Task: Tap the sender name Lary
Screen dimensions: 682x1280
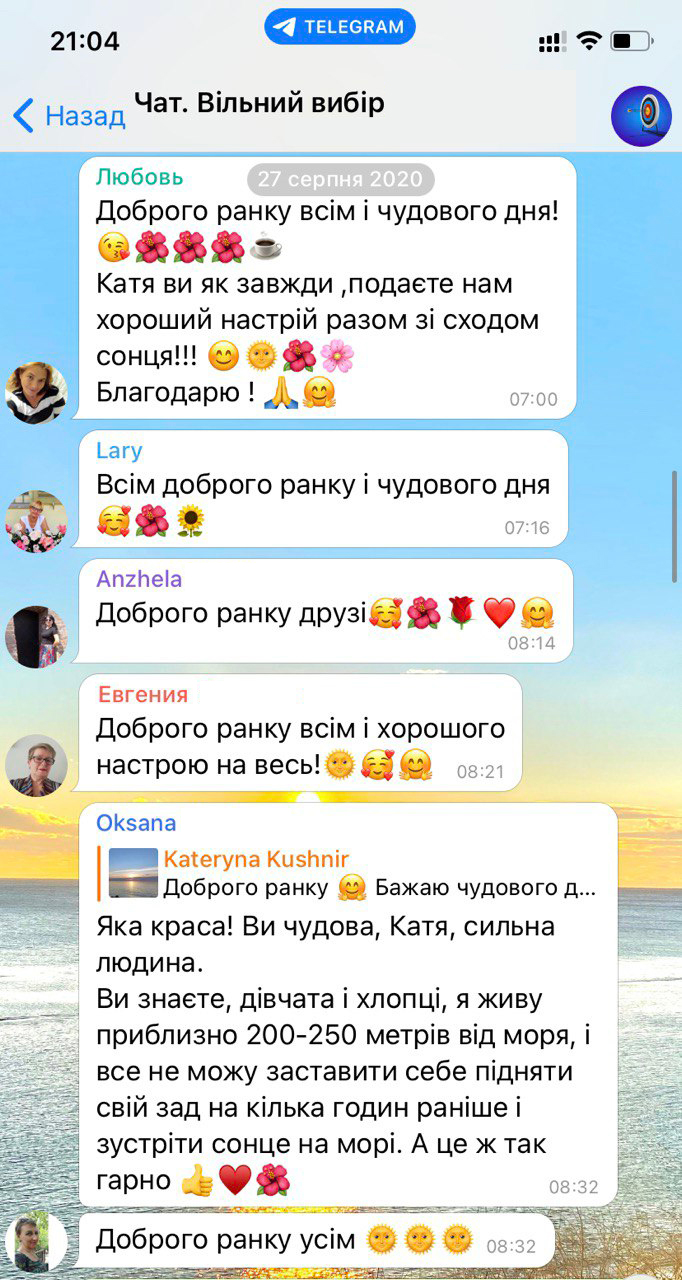Action: (119, 451)
